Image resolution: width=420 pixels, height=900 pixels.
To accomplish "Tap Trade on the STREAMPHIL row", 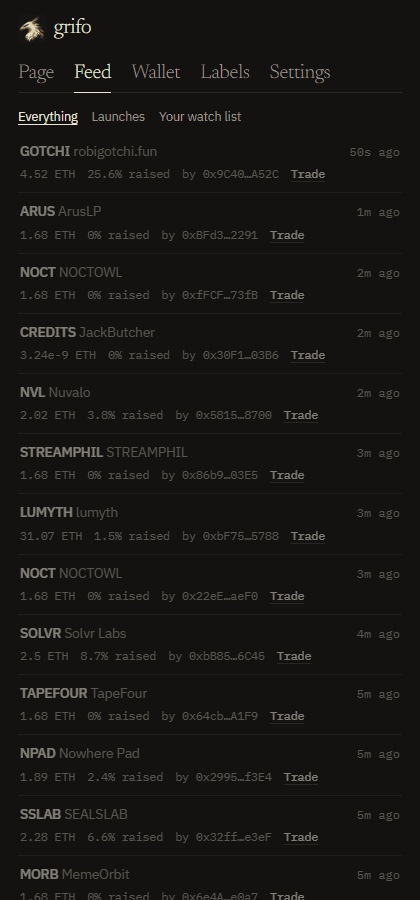I will click(x=287, y=475).
